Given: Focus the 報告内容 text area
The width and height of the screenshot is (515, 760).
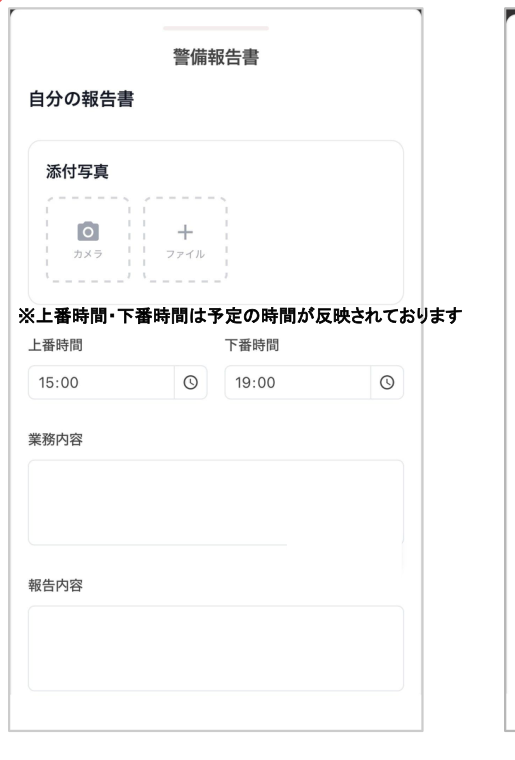Looking at the screenshot, I should (216, 648).
